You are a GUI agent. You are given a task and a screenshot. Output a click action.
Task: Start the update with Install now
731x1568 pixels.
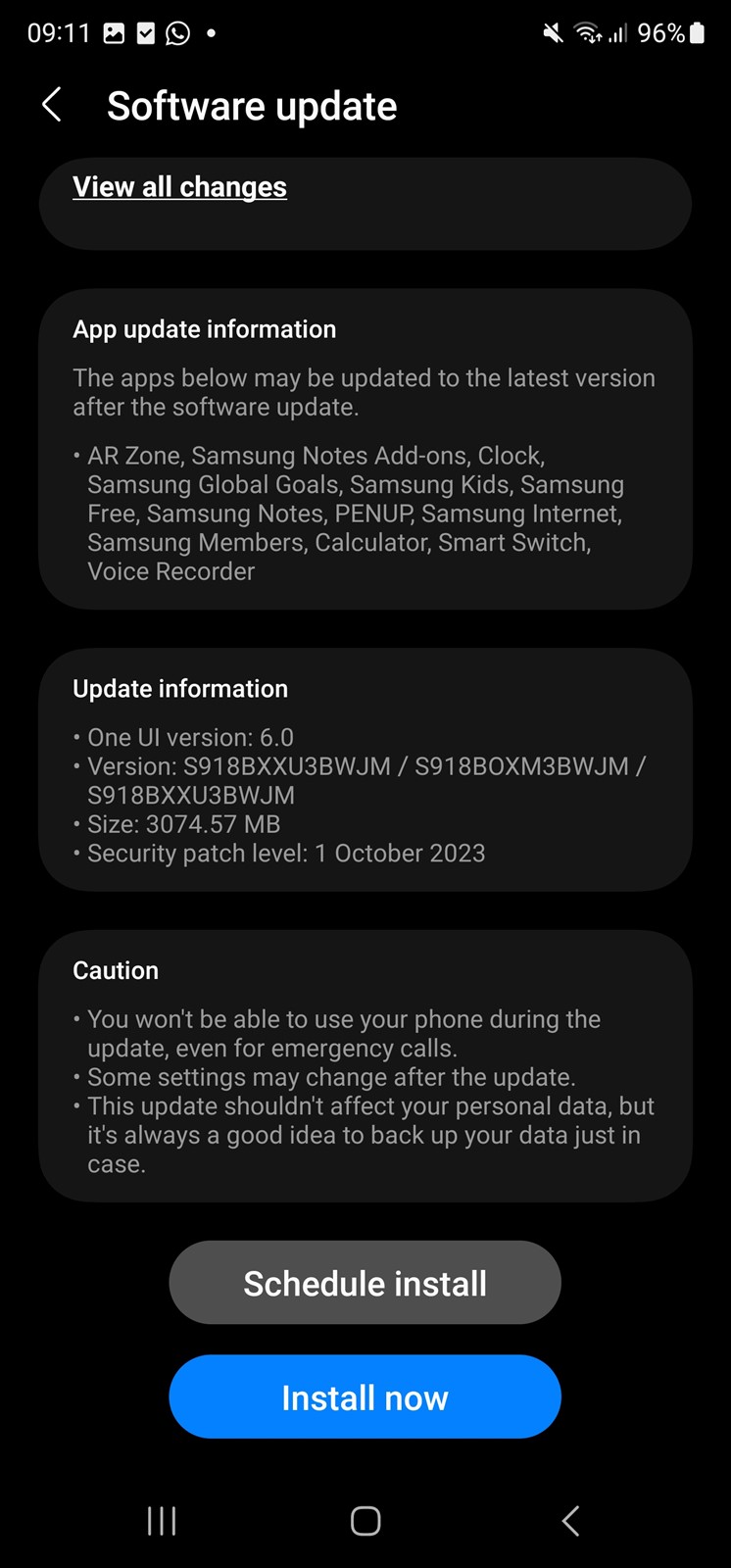click(365, 1396)
